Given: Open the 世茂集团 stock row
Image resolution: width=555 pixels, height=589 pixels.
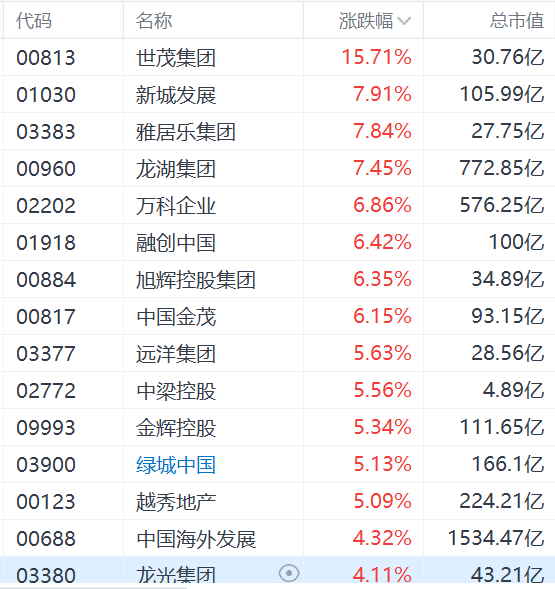Looking at the screenshot, I should (x=277, y=57).
